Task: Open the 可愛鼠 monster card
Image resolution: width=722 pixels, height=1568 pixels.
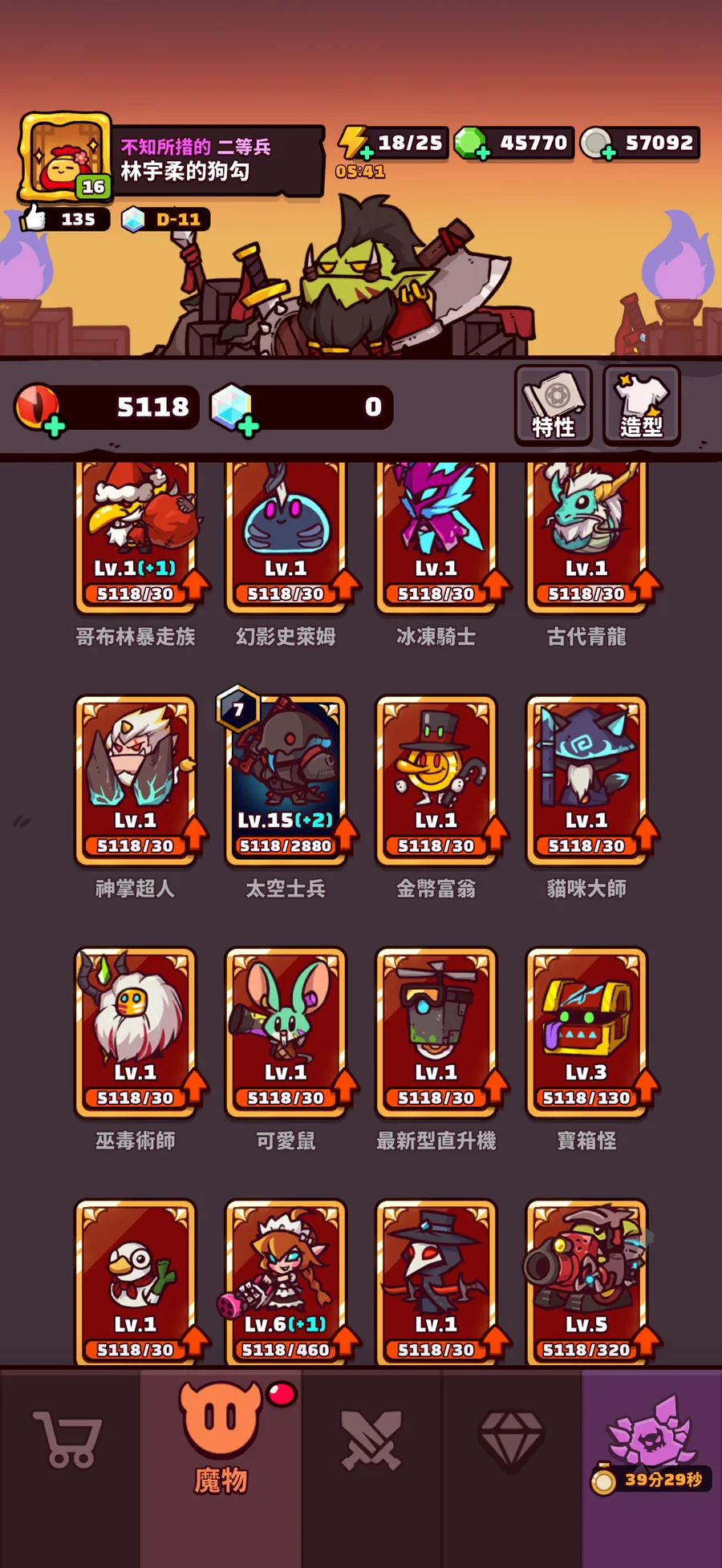Action: coord(286,1031)
